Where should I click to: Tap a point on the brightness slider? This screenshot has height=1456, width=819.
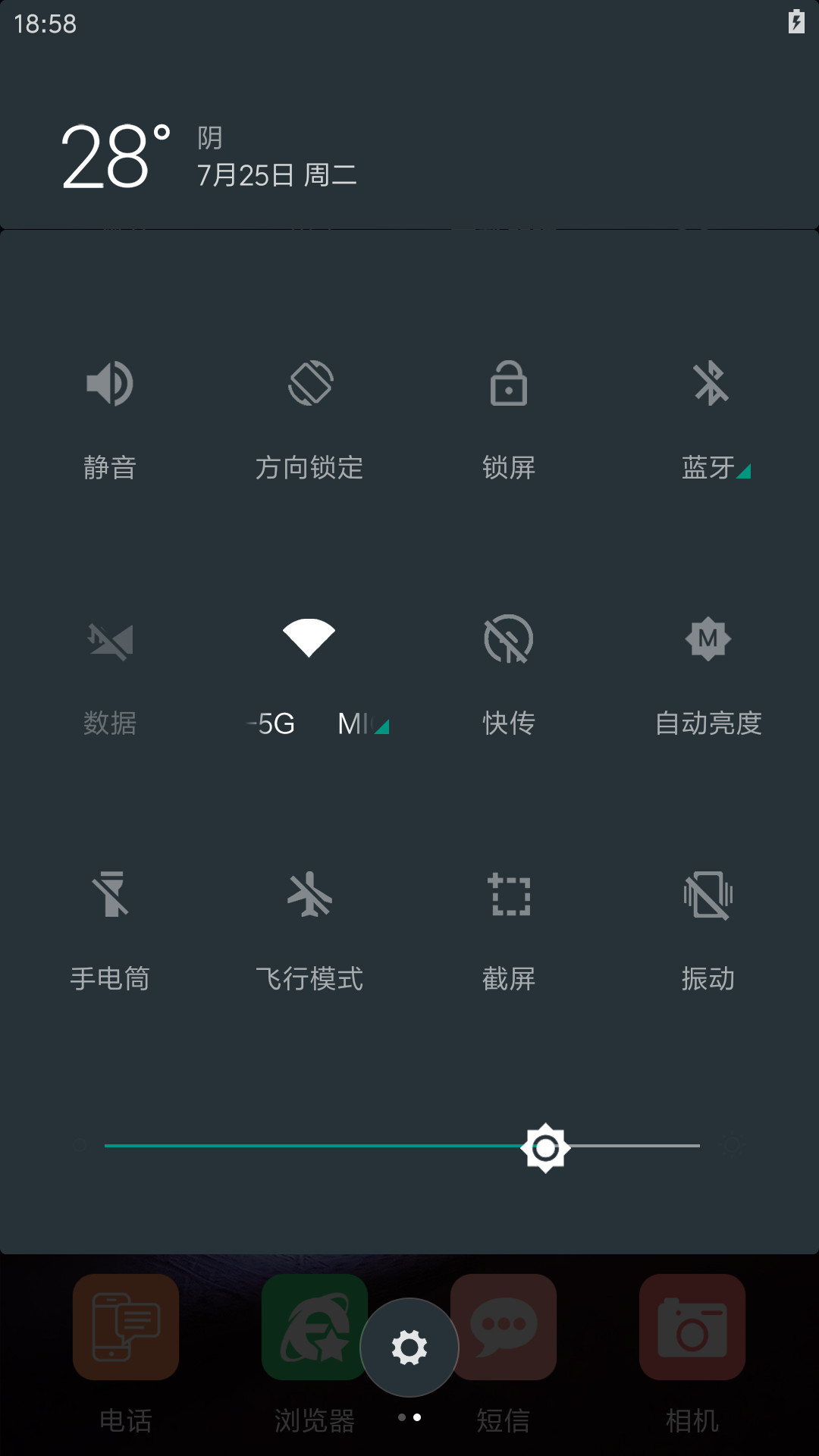point(402,1146)
